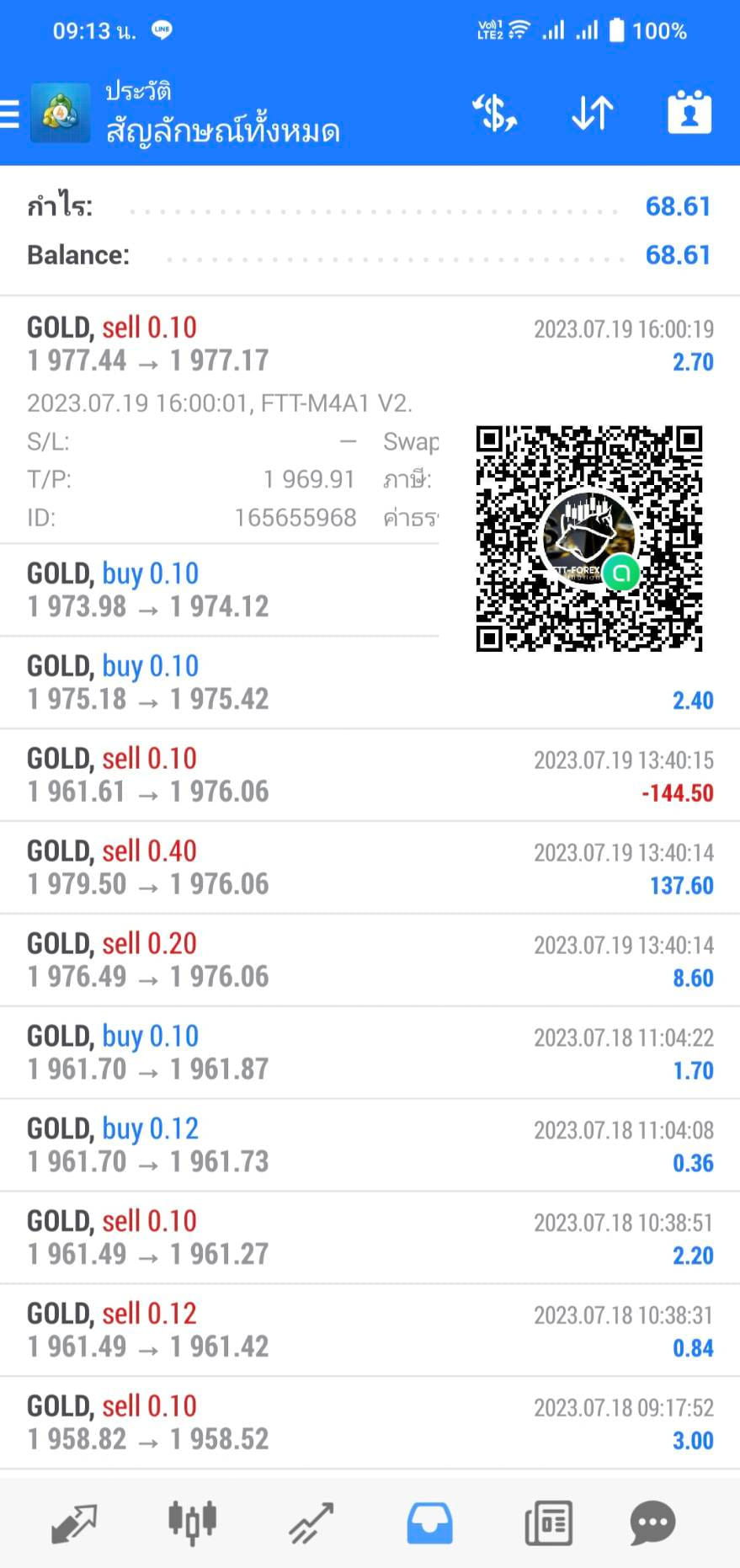
Task: Expand the GOLD buy 0.12 trade
Action: tap(370, 1146)
